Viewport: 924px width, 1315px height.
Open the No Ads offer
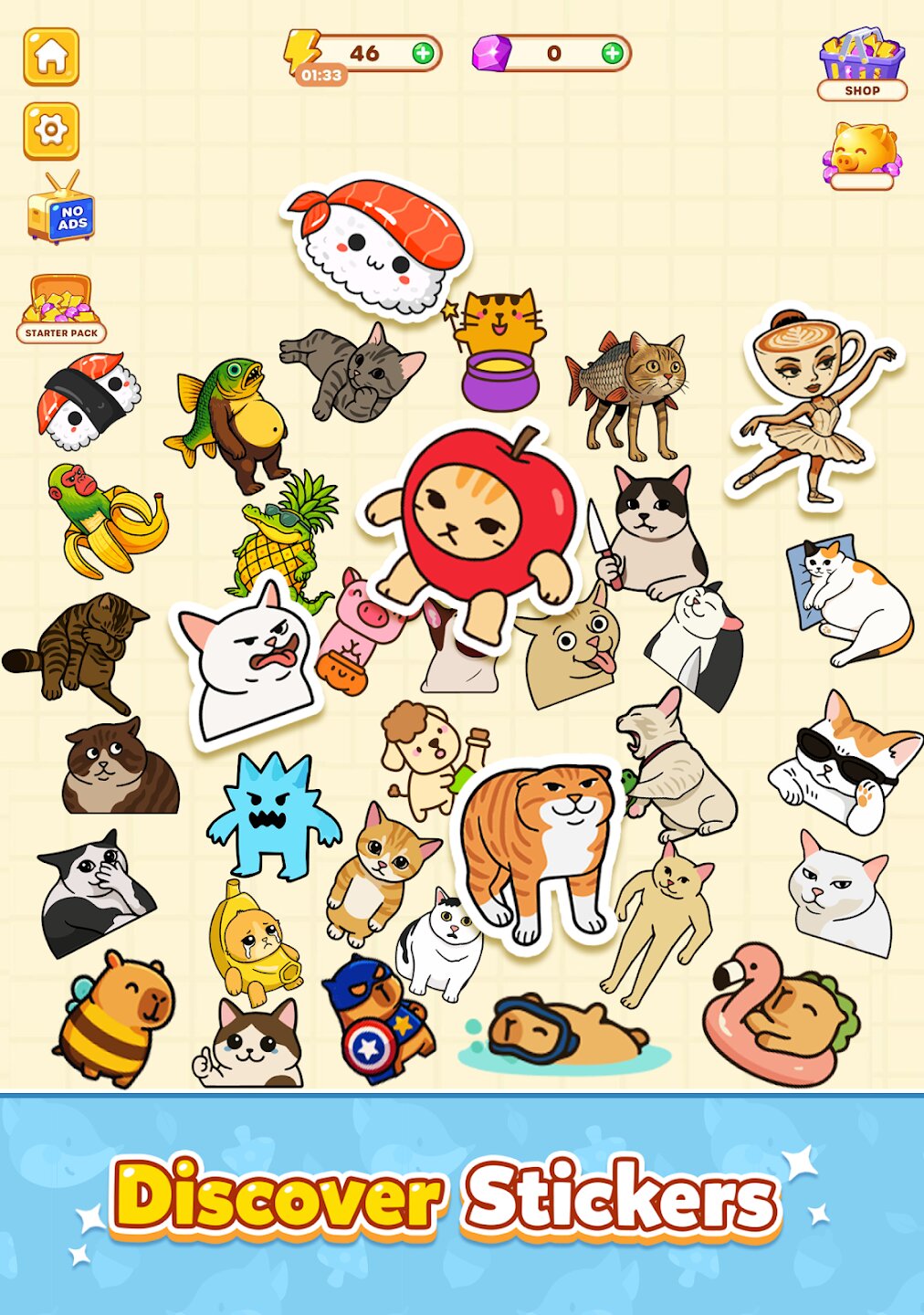click(x=61, y=209)
